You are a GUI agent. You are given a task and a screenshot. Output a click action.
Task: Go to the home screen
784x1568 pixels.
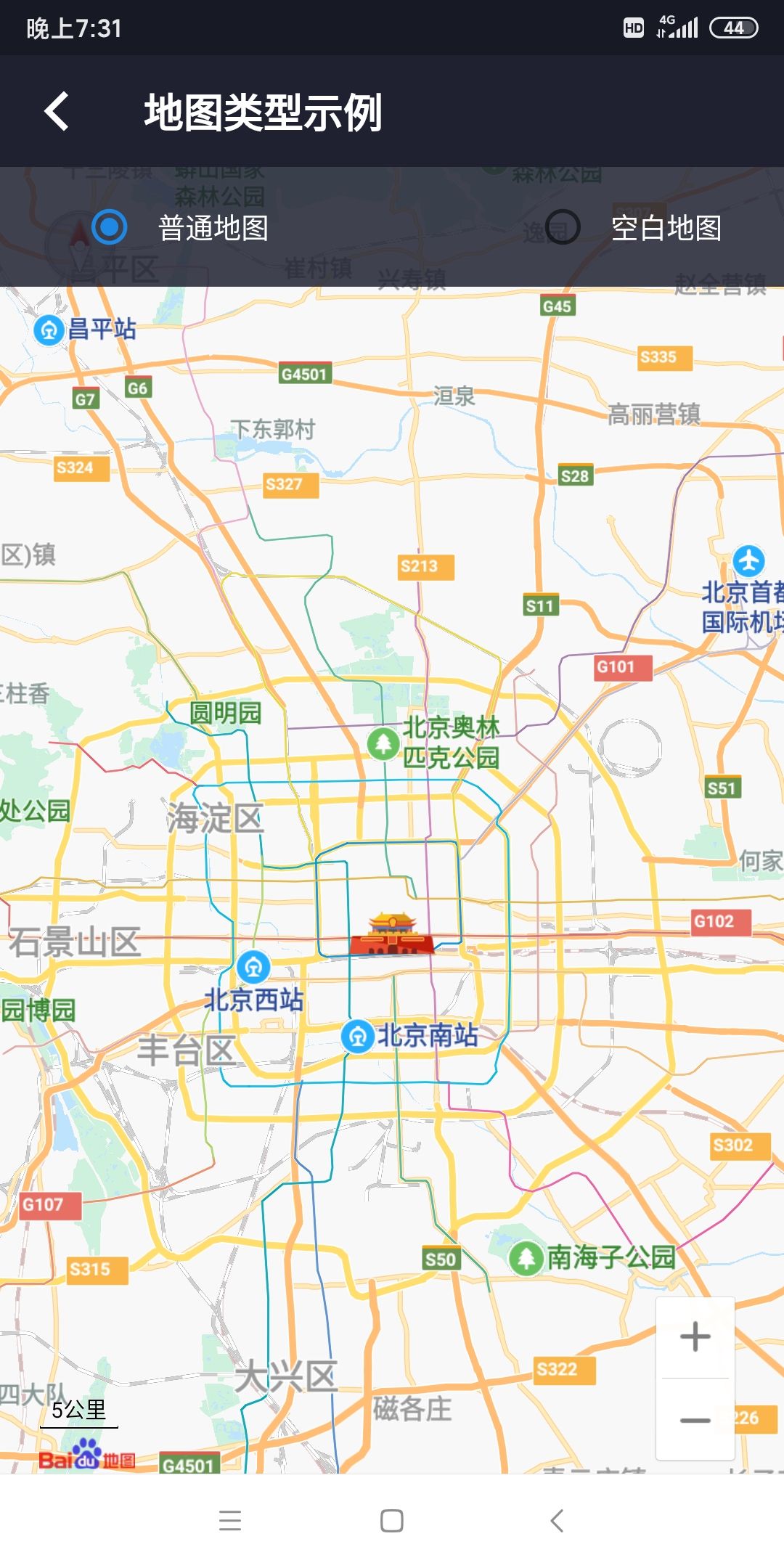(392, 1520)
